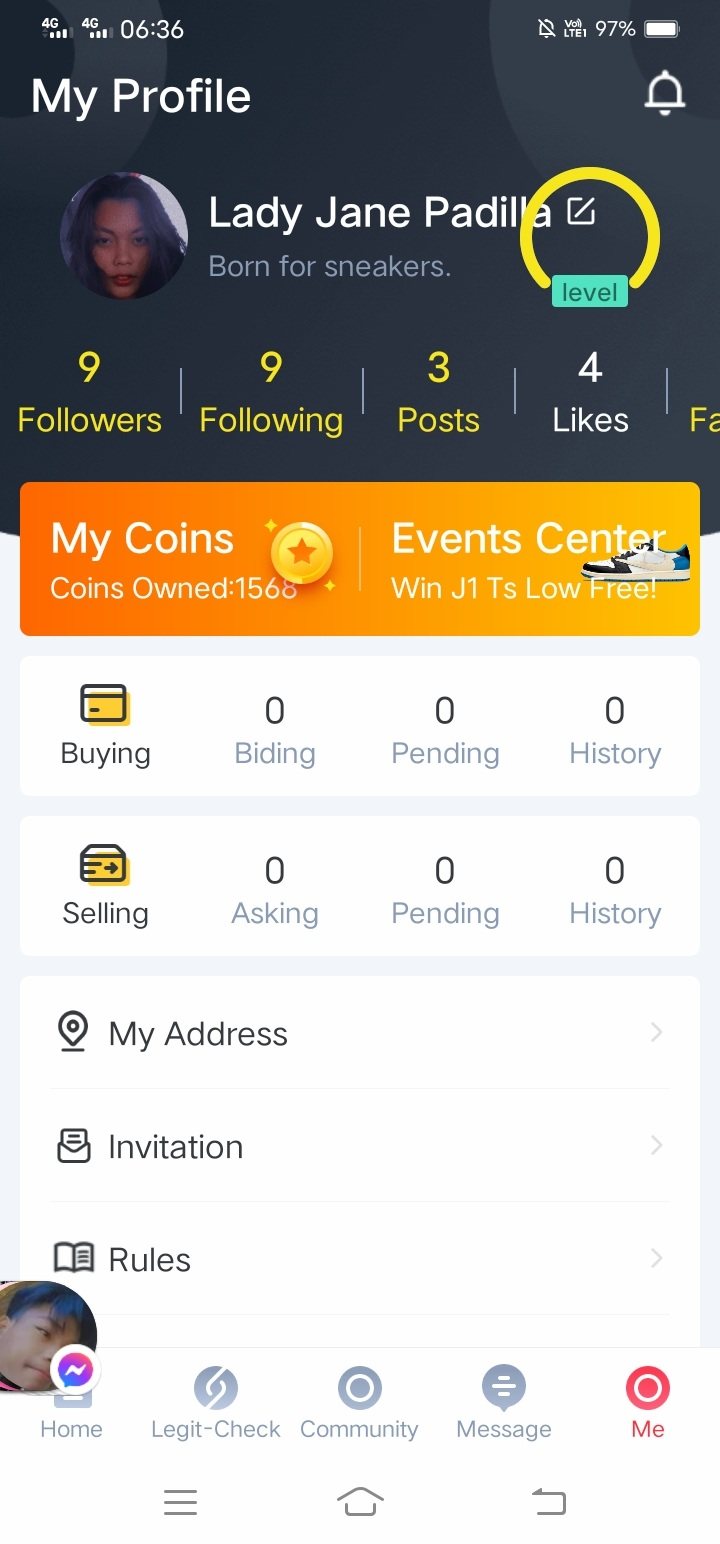Viewport: 720px width, 1544px height.
Task: Switch to the Message tab
Action: 504,1402
